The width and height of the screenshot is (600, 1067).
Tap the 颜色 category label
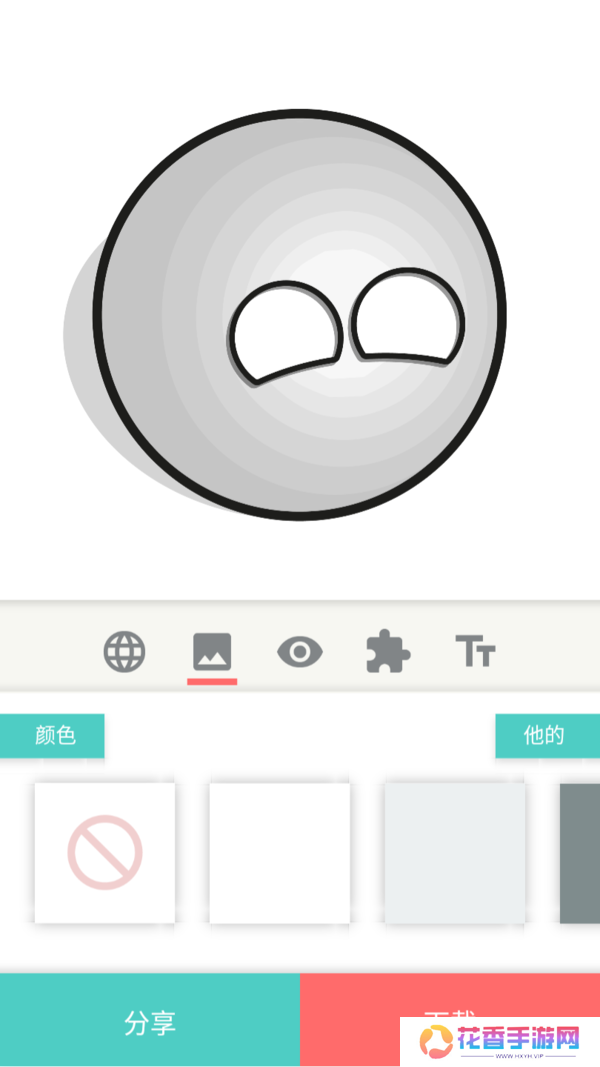click(54, 736)
